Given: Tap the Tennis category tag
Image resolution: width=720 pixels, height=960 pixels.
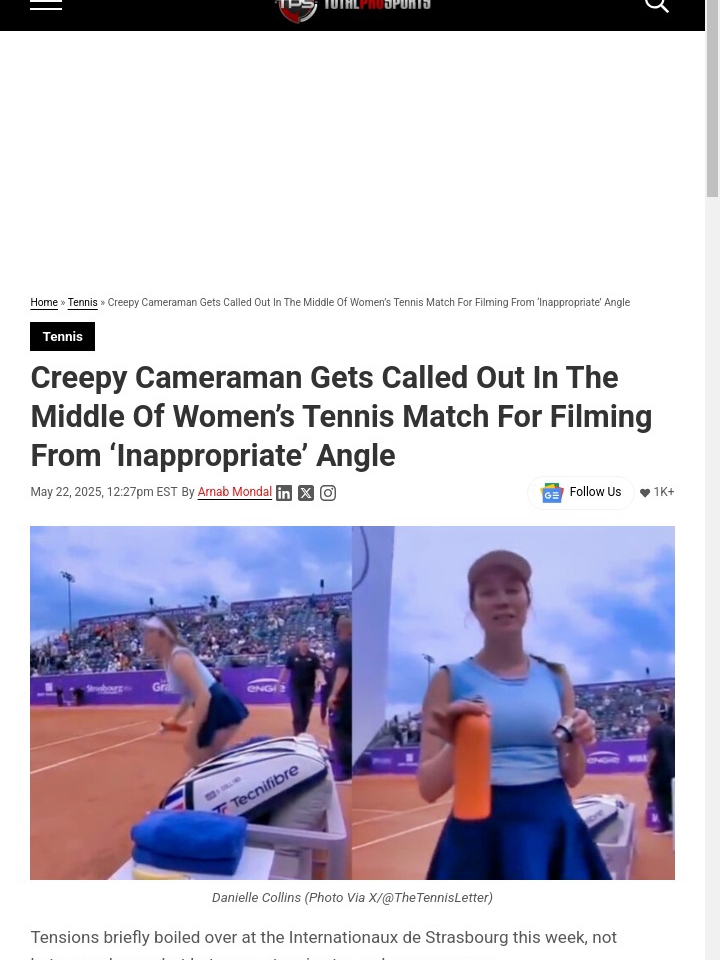Looking at the screenshot, I should tap(62, 337).
